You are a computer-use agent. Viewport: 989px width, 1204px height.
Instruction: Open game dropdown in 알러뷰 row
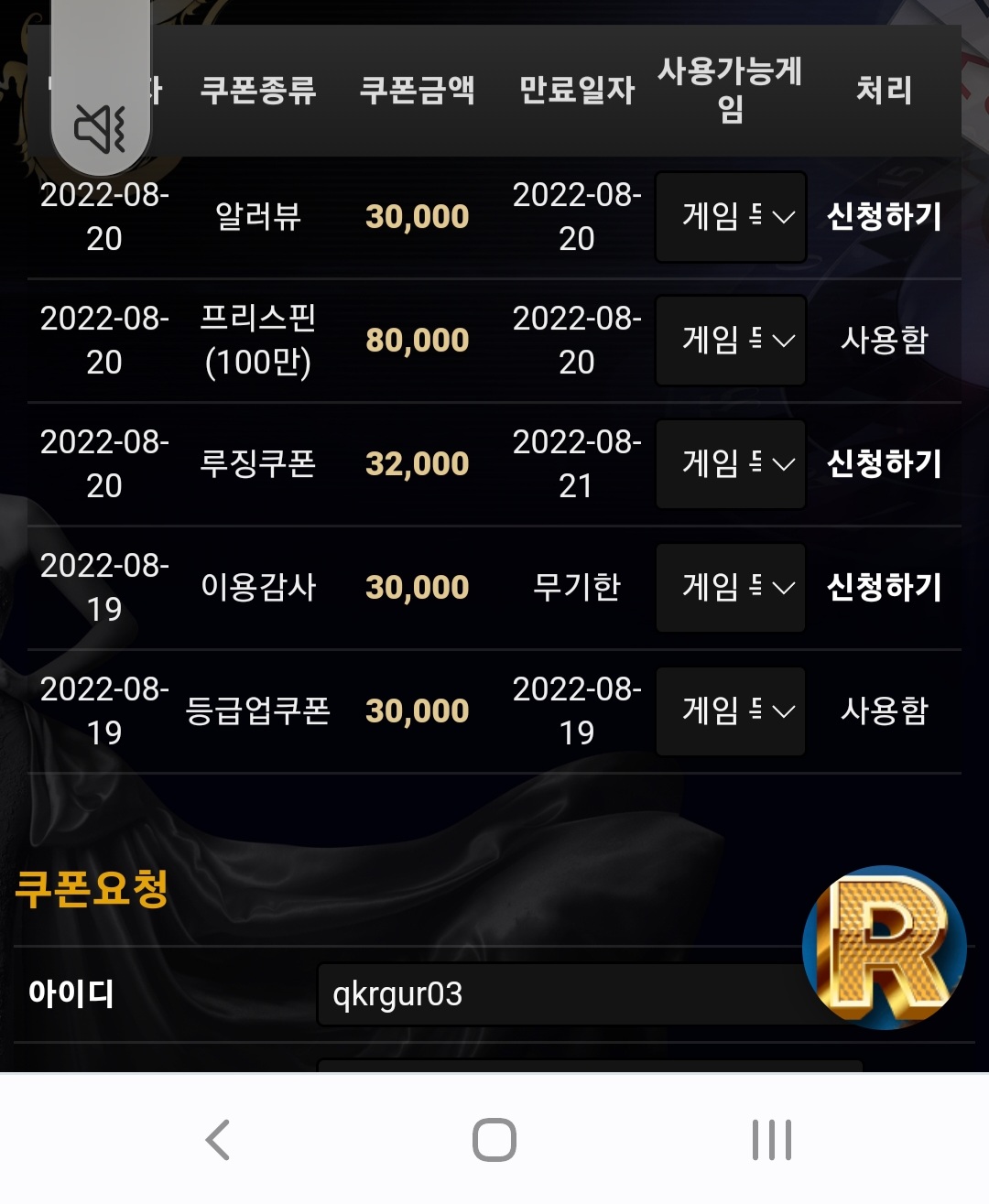click(731, 217)
